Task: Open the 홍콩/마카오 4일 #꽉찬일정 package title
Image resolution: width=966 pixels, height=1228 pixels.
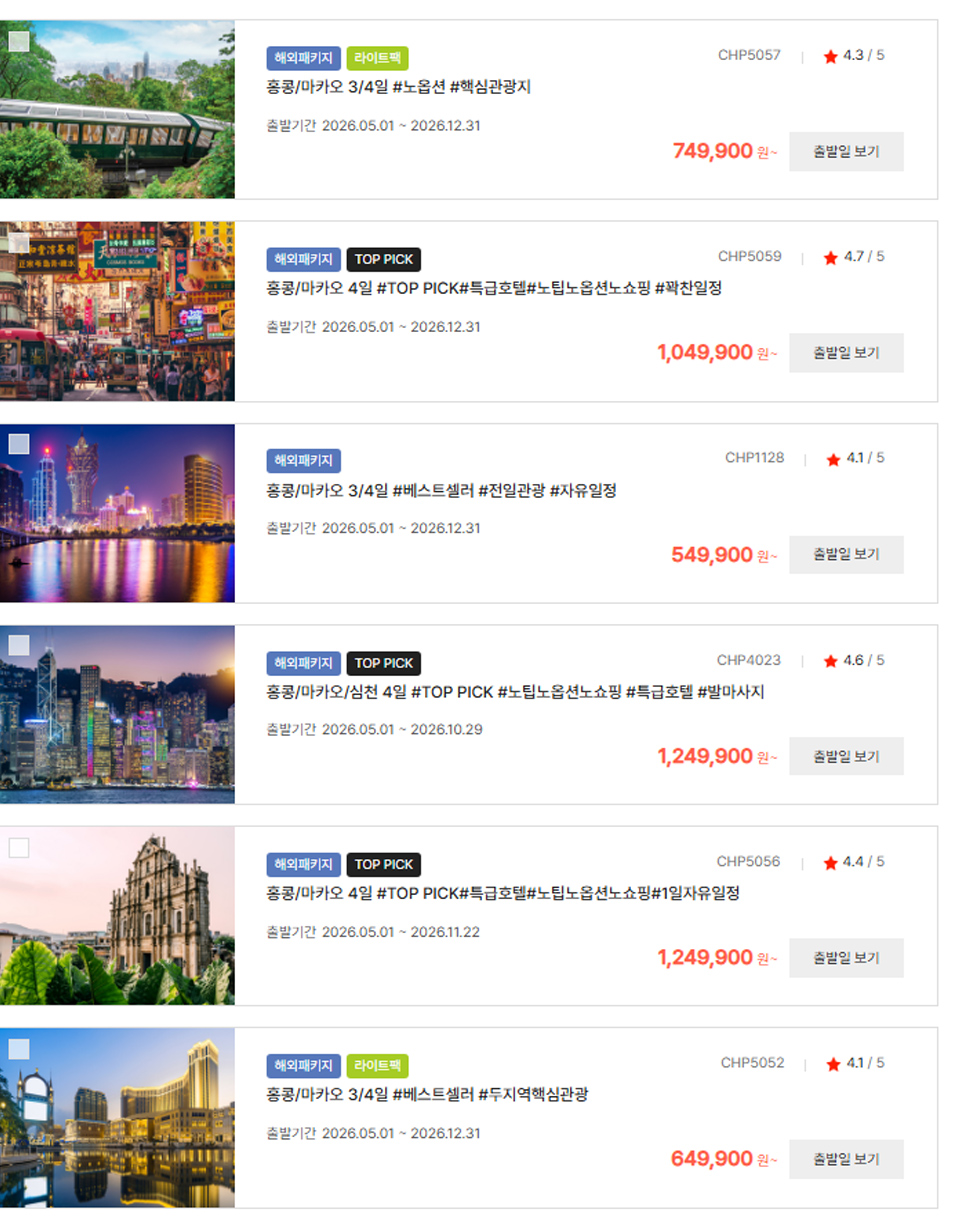Action: pos(494,288)
